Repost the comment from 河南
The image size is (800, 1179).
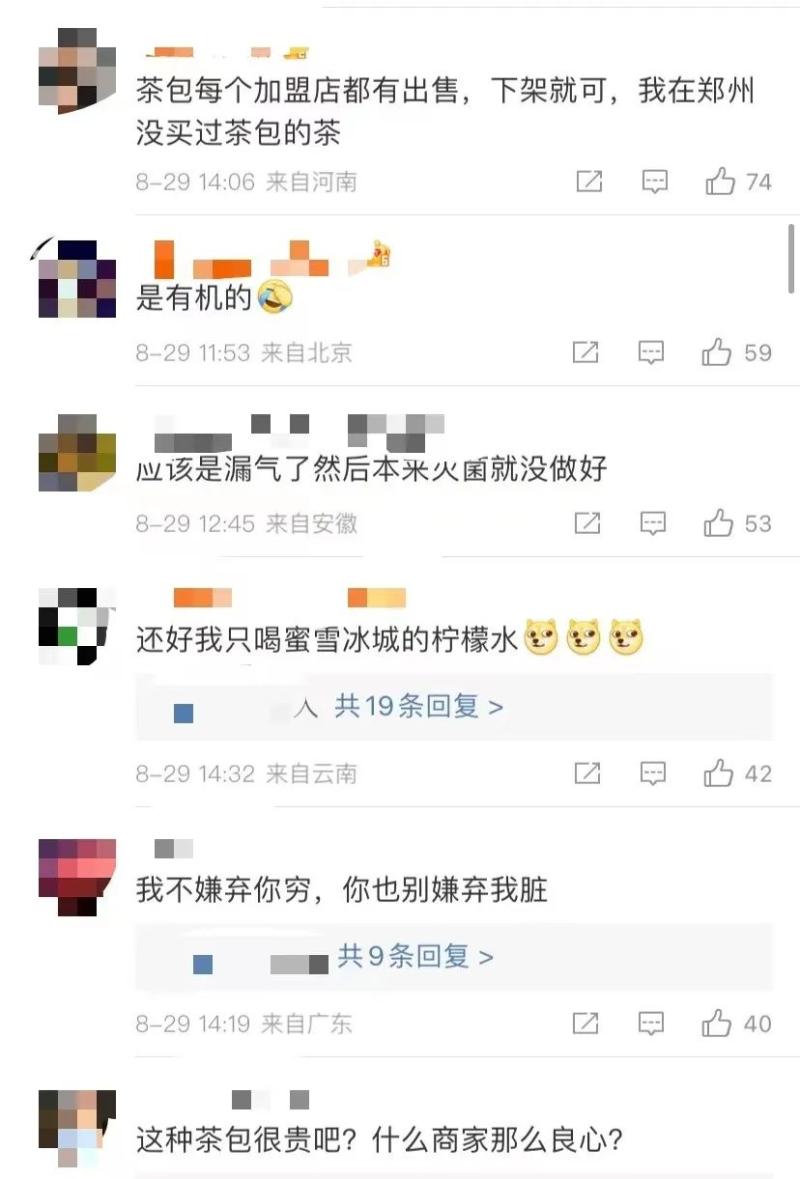pos(589,182)
